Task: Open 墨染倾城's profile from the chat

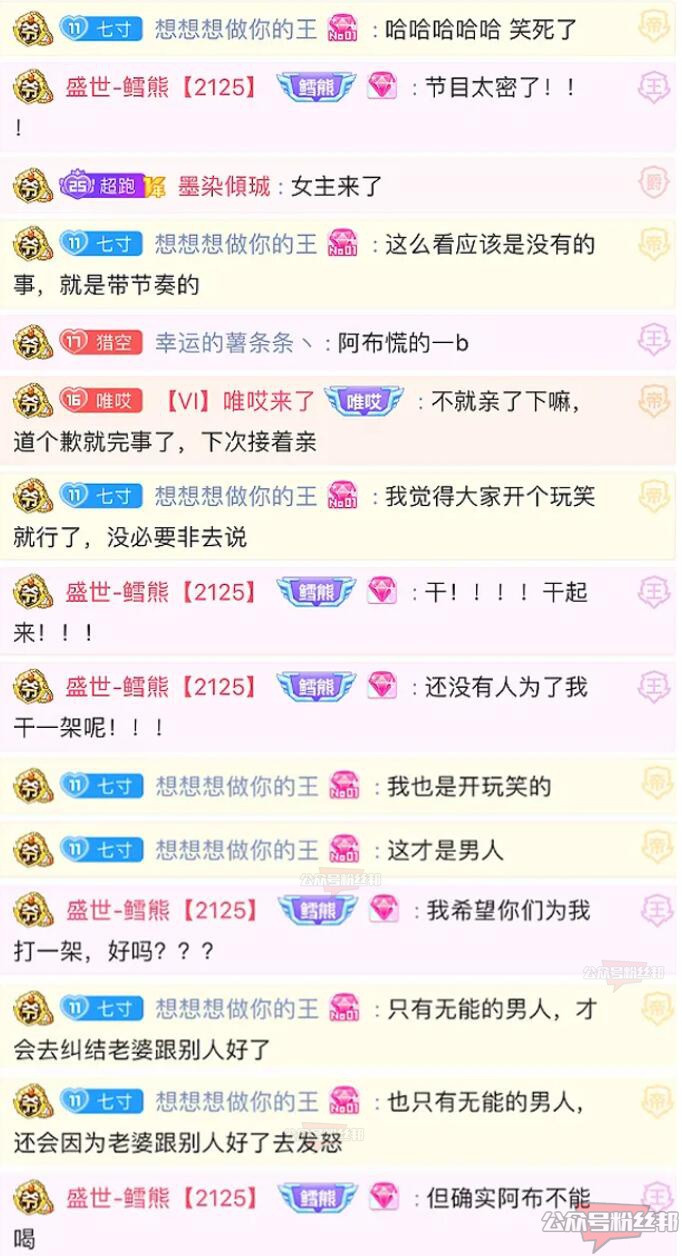Action: click(224, 185)
